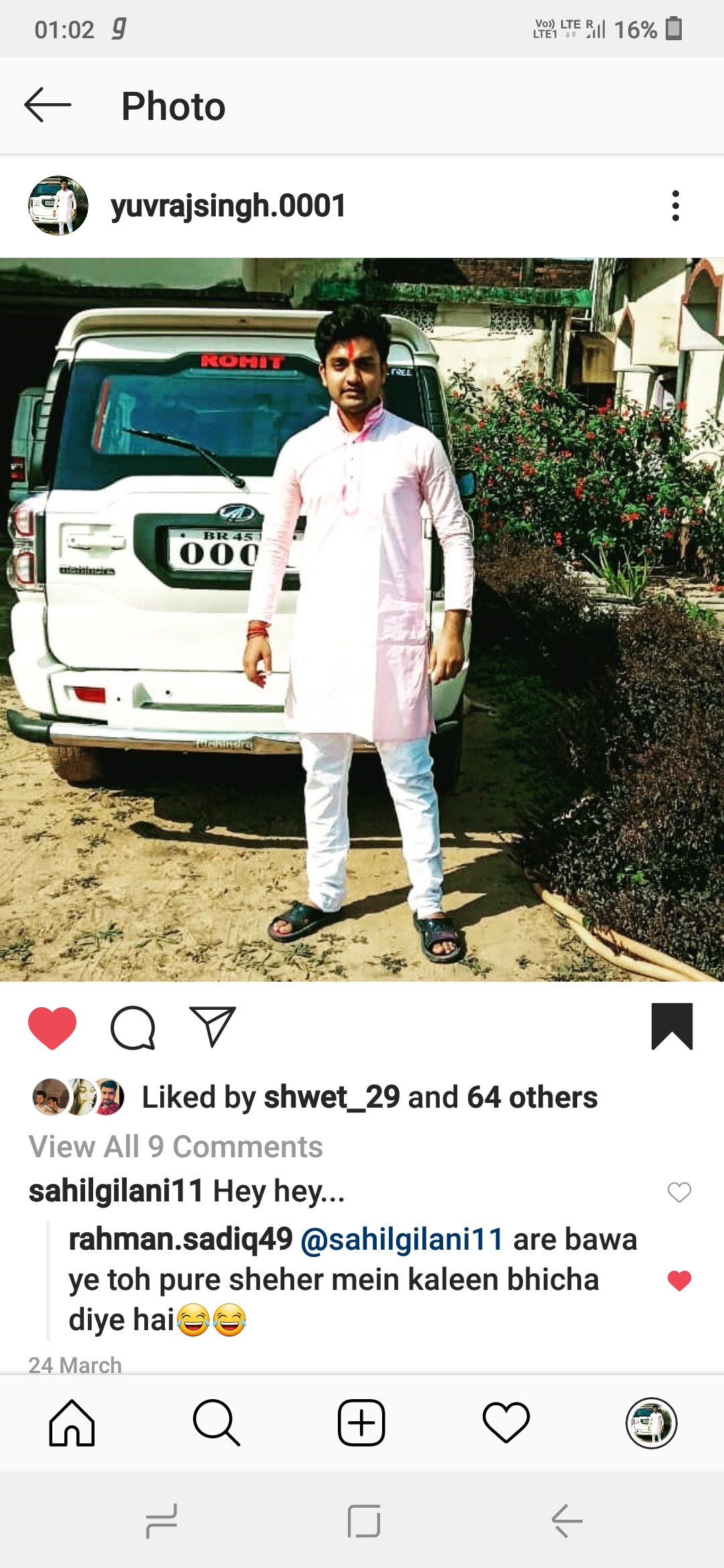724x1568 pixels.
Task: Open the comment bubble under the photo
Action: pos(133,1028)
